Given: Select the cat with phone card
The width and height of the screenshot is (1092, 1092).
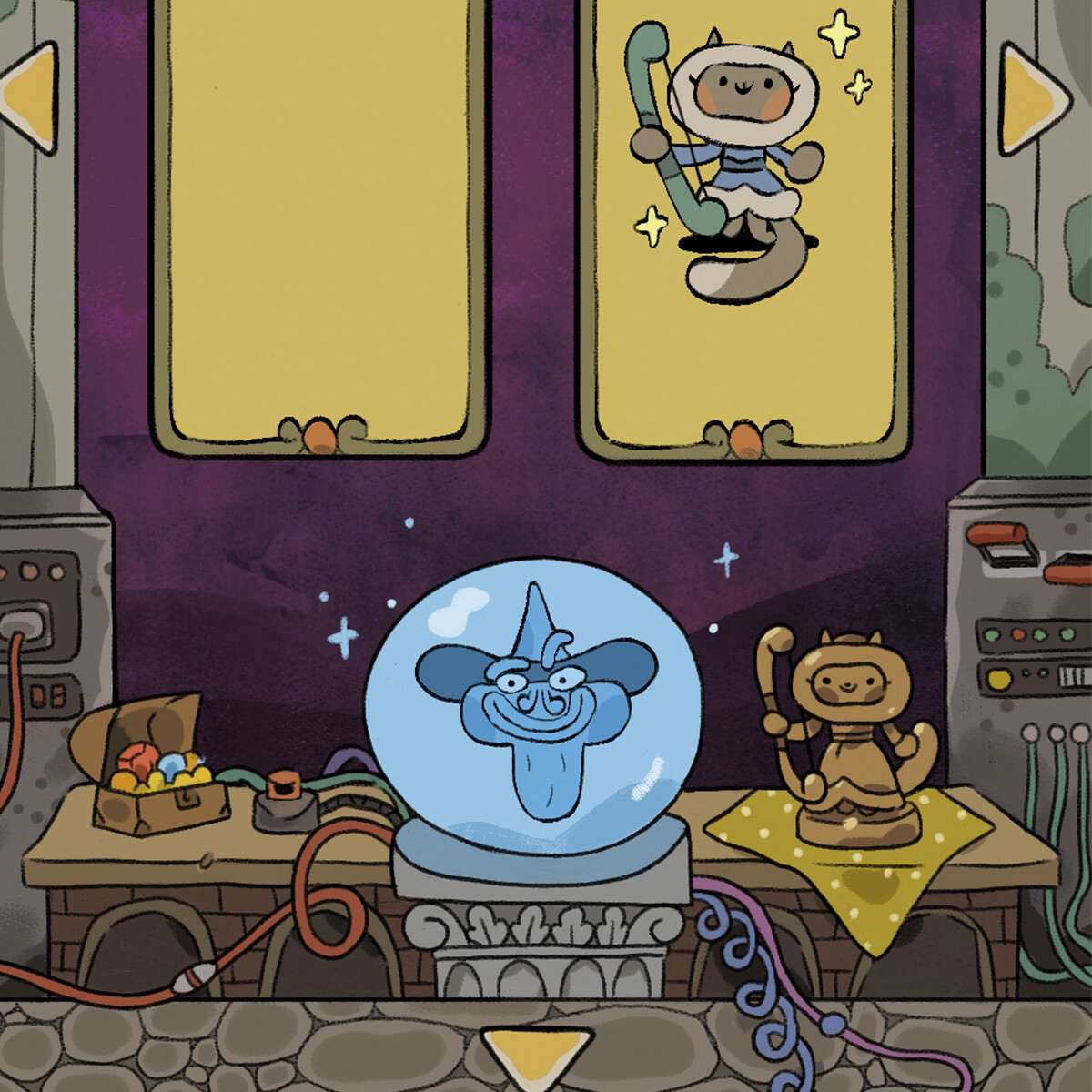Looking at the screenshot, I should point(743,227).
